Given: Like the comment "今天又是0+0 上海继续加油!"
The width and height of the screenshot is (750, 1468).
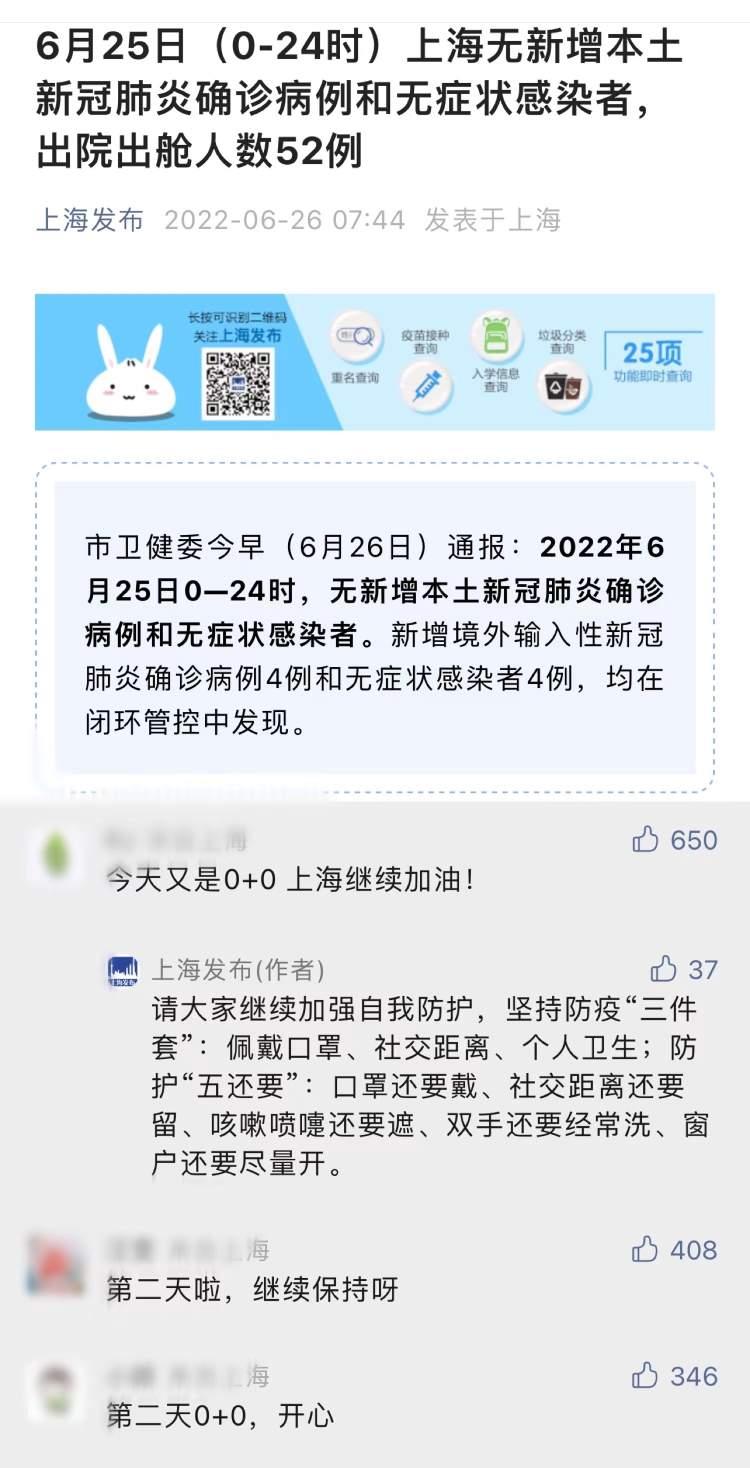Looking at the screenshot, I should [x=646, y=840].
